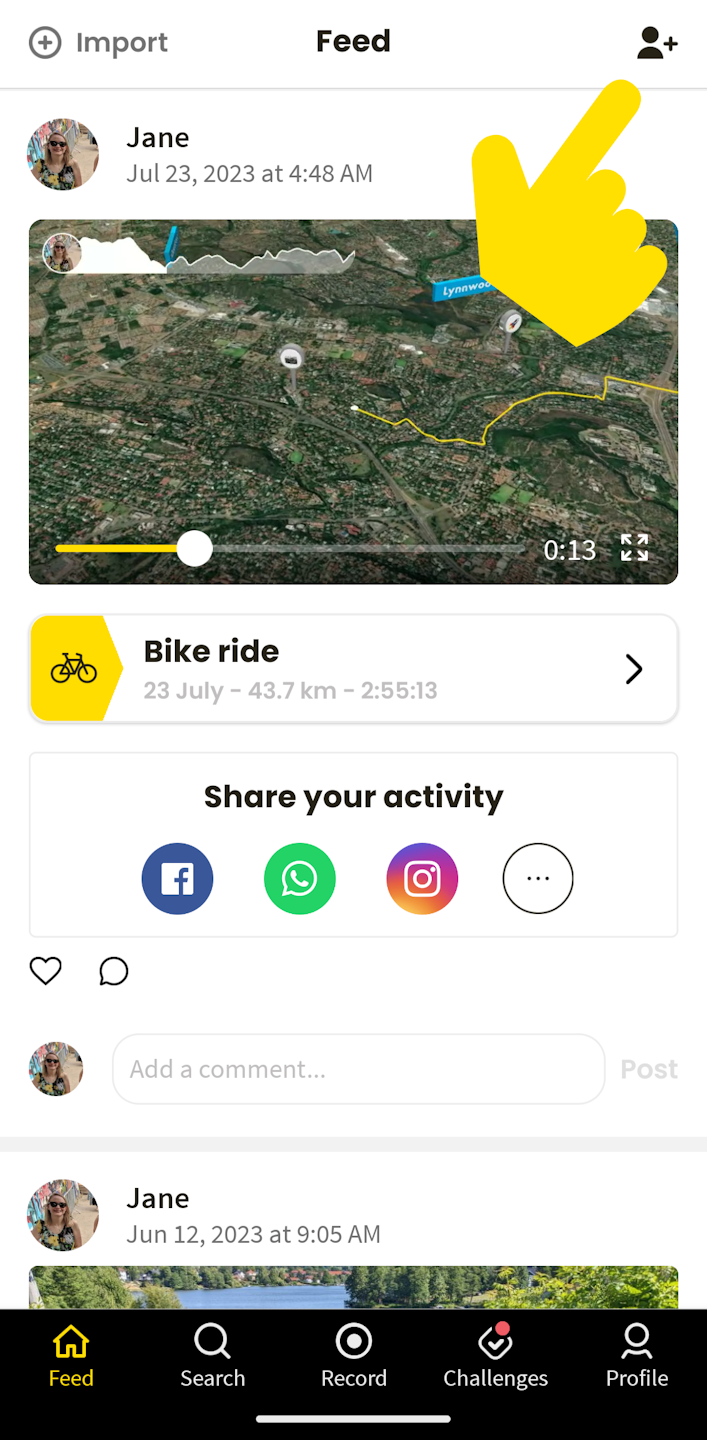The width and height of the screenshot is (707, 1440).
Task: Share the activity to Instagram
Action: click(422, 879)
